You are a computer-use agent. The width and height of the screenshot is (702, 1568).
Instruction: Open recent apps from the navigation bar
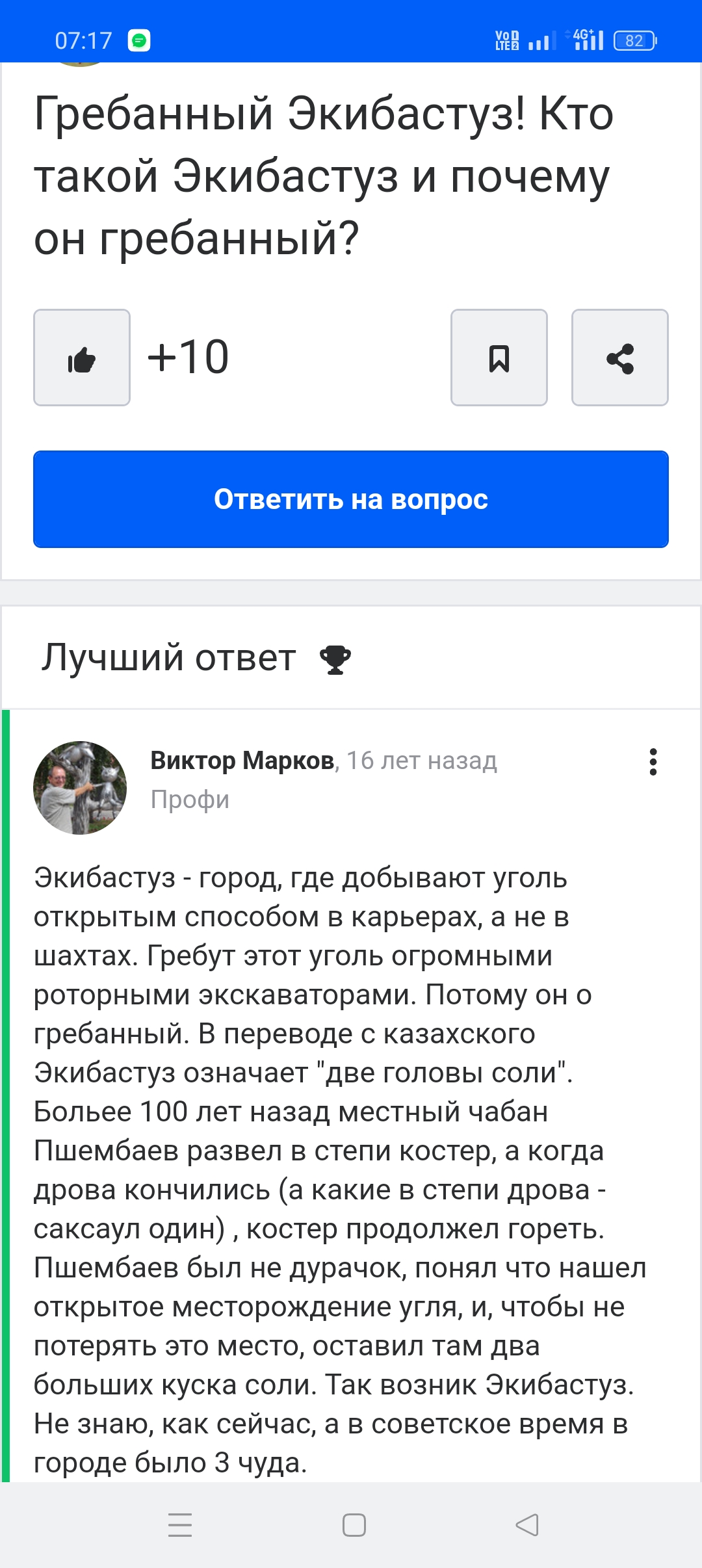(x=180, y=1524)
